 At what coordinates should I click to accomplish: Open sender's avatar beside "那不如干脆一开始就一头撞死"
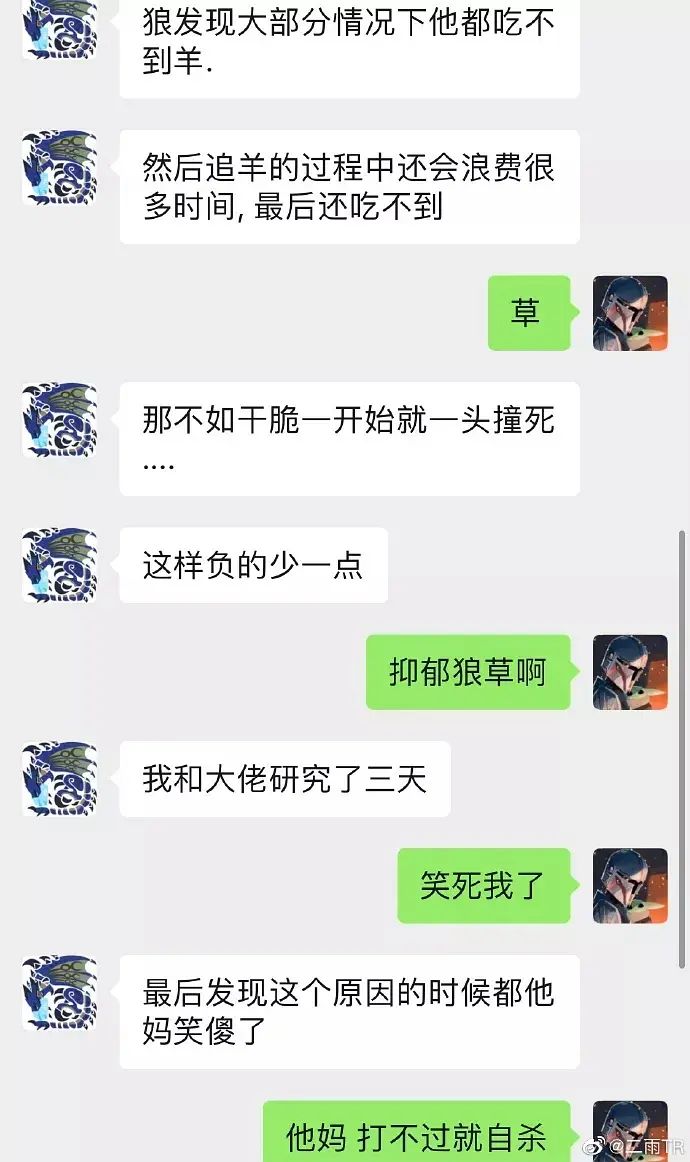(59, 420)
